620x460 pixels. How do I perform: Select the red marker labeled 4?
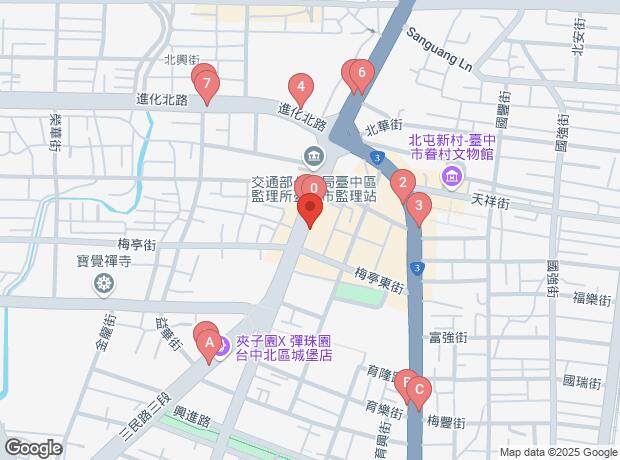point(299,87)
